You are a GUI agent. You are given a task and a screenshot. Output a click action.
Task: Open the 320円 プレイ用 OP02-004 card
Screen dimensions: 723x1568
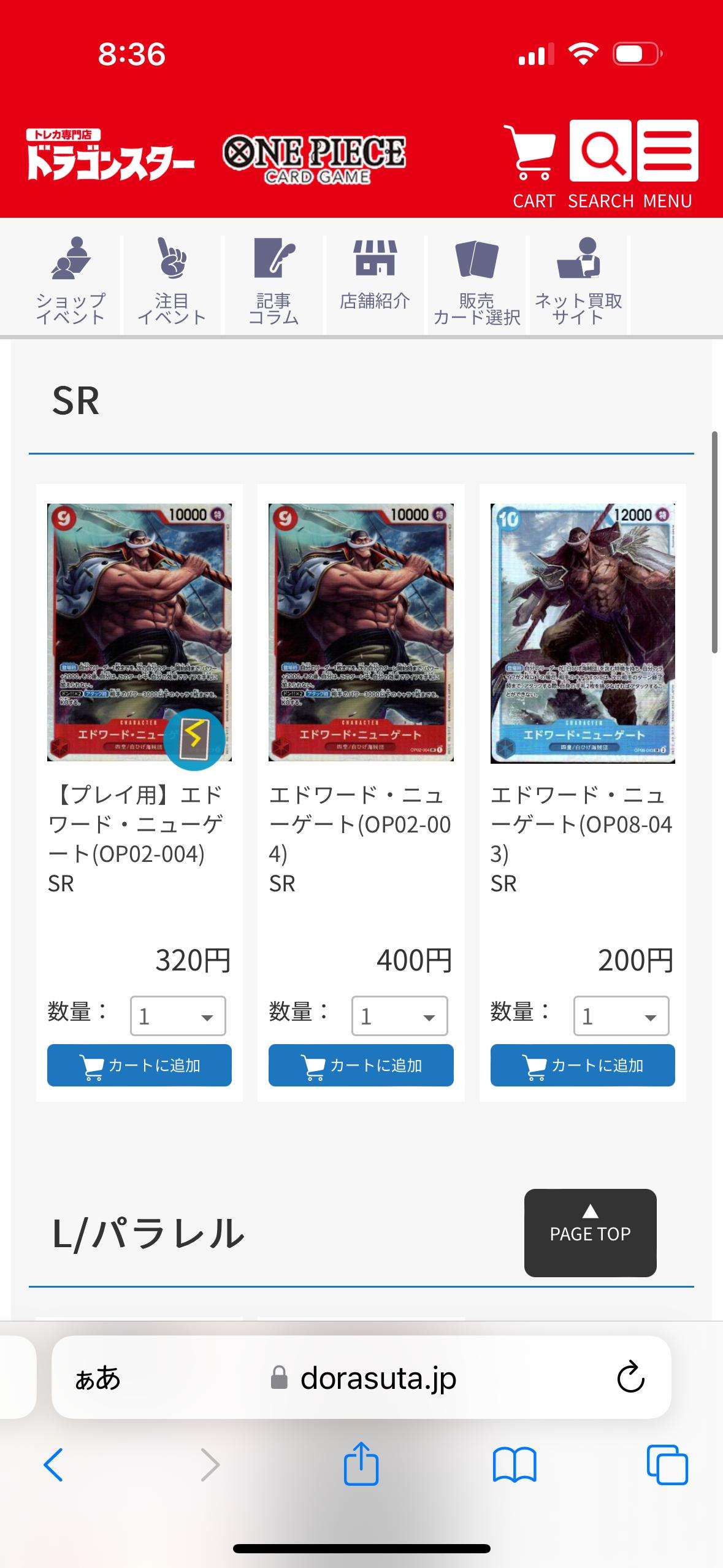tap(139, 632)
